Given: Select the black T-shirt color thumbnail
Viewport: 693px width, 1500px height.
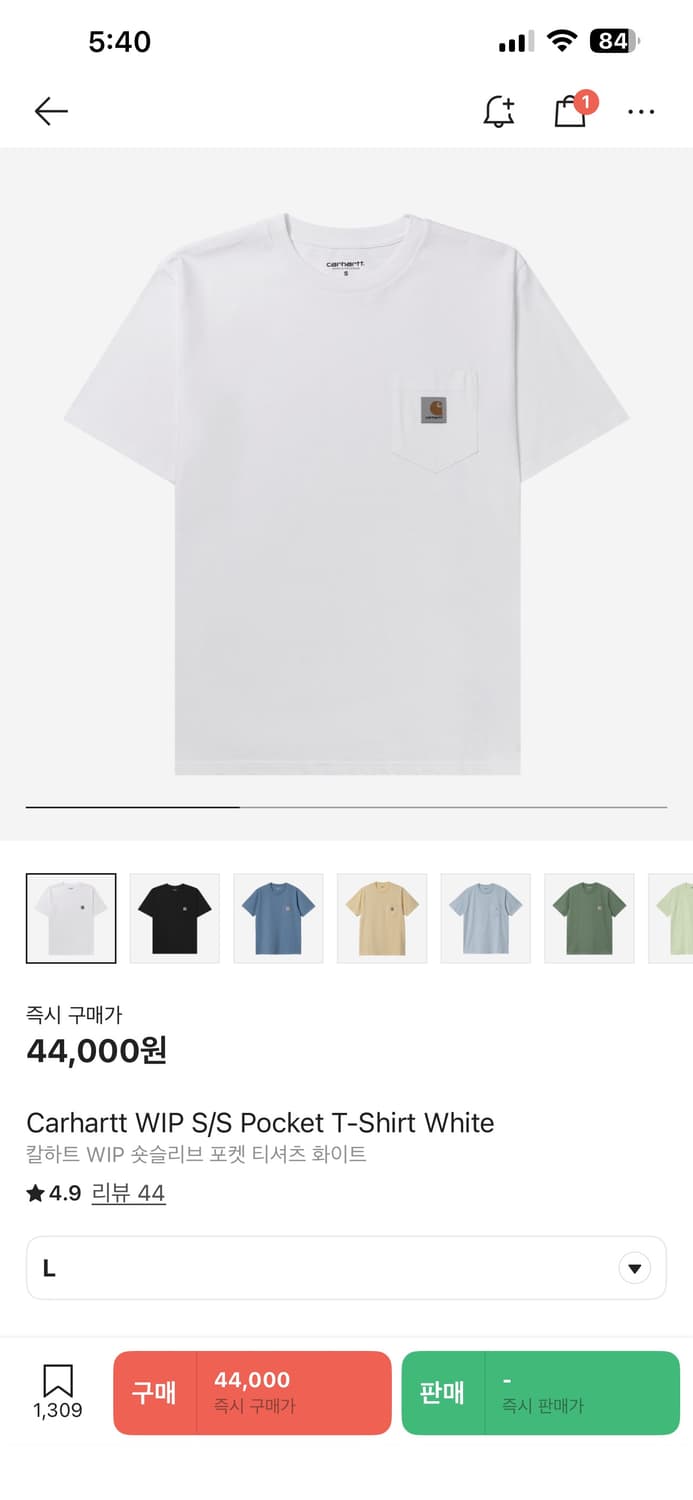Looking at the screenshot, I should (175, 918).
